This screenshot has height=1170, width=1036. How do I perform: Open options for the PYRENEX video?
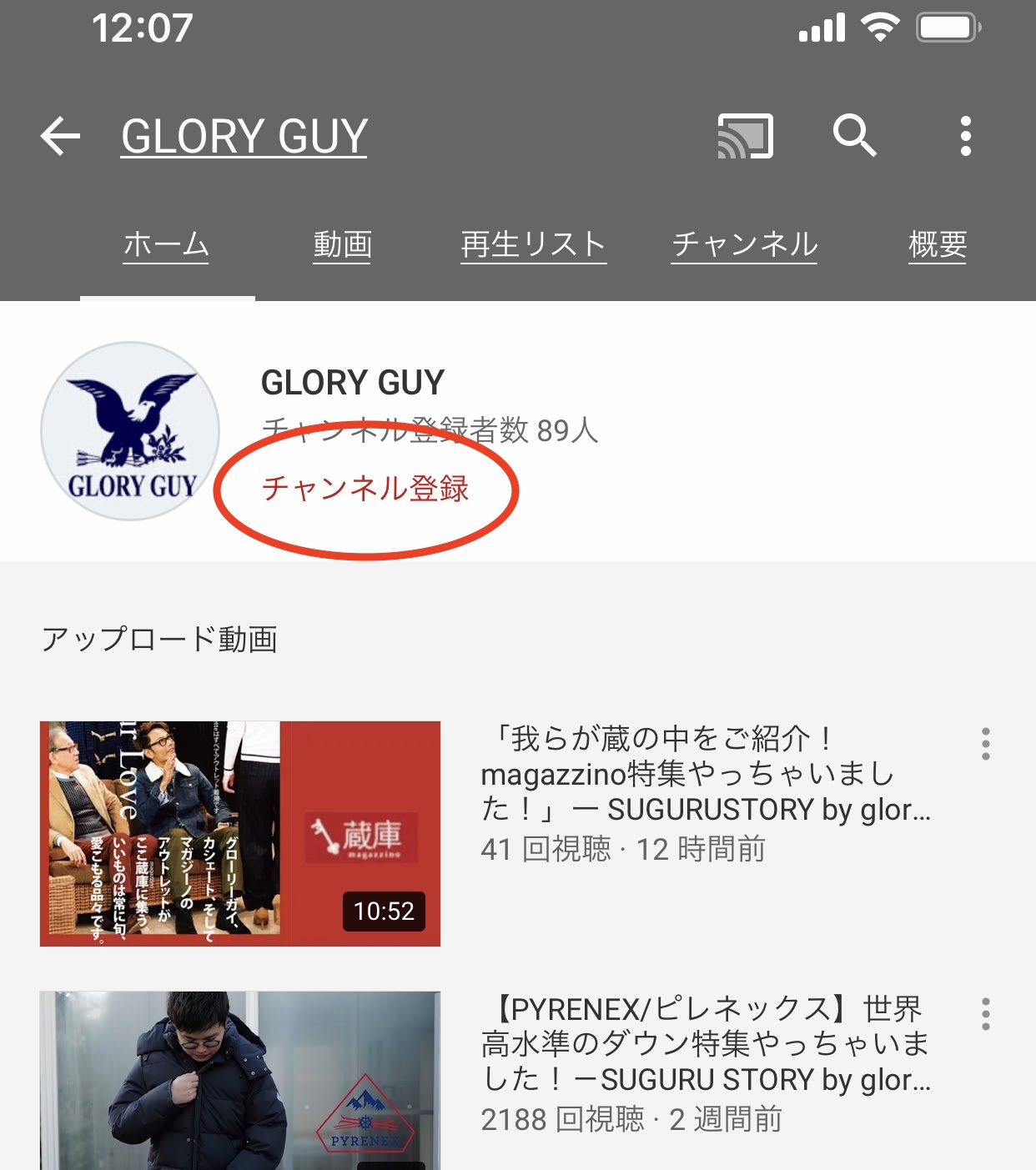pyautogui.click(x=985, y=1014)
